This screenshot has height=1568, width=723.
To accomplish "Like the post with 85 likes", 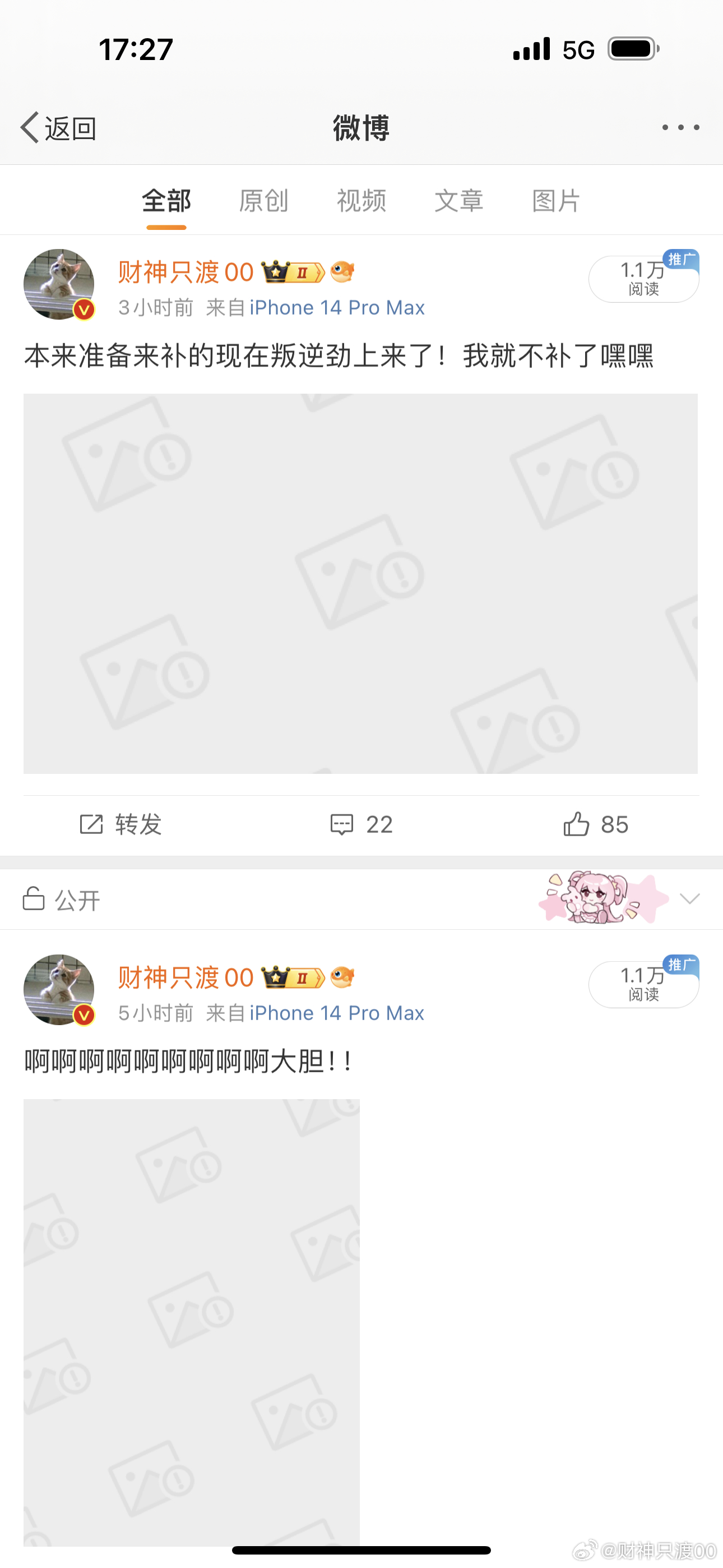I will [x=595, y=825].
